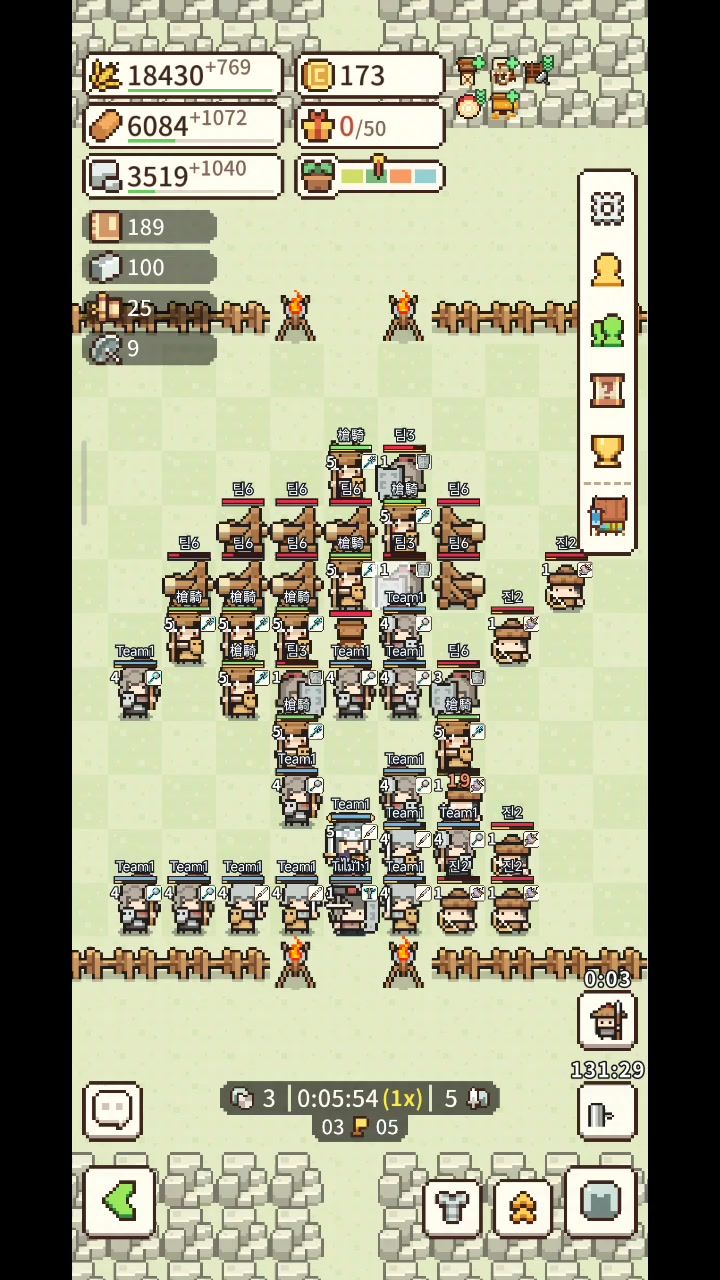Tap the potted plant morale bar
720x1280 pixels.
369,176
